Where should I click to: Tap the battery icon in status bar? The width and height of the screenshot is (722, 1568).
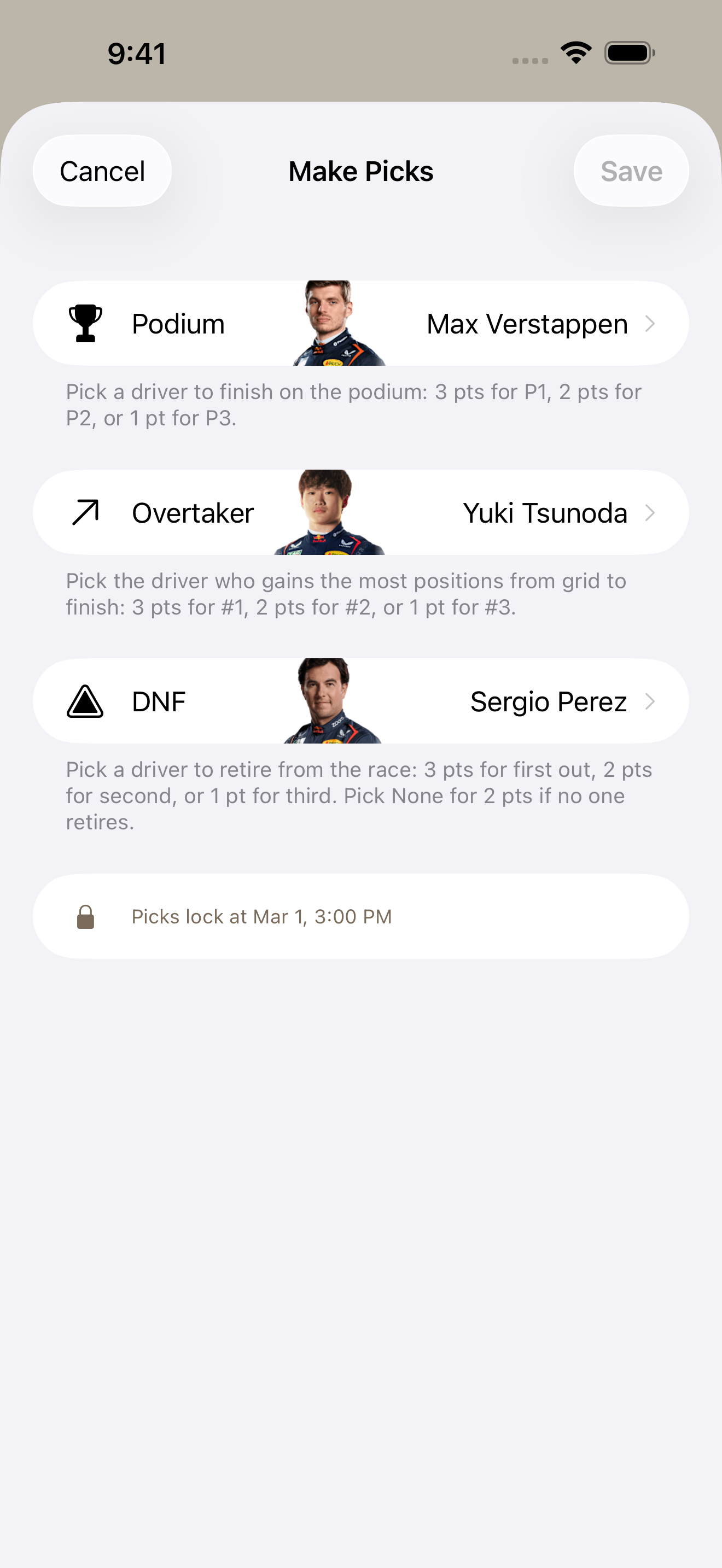627,53
